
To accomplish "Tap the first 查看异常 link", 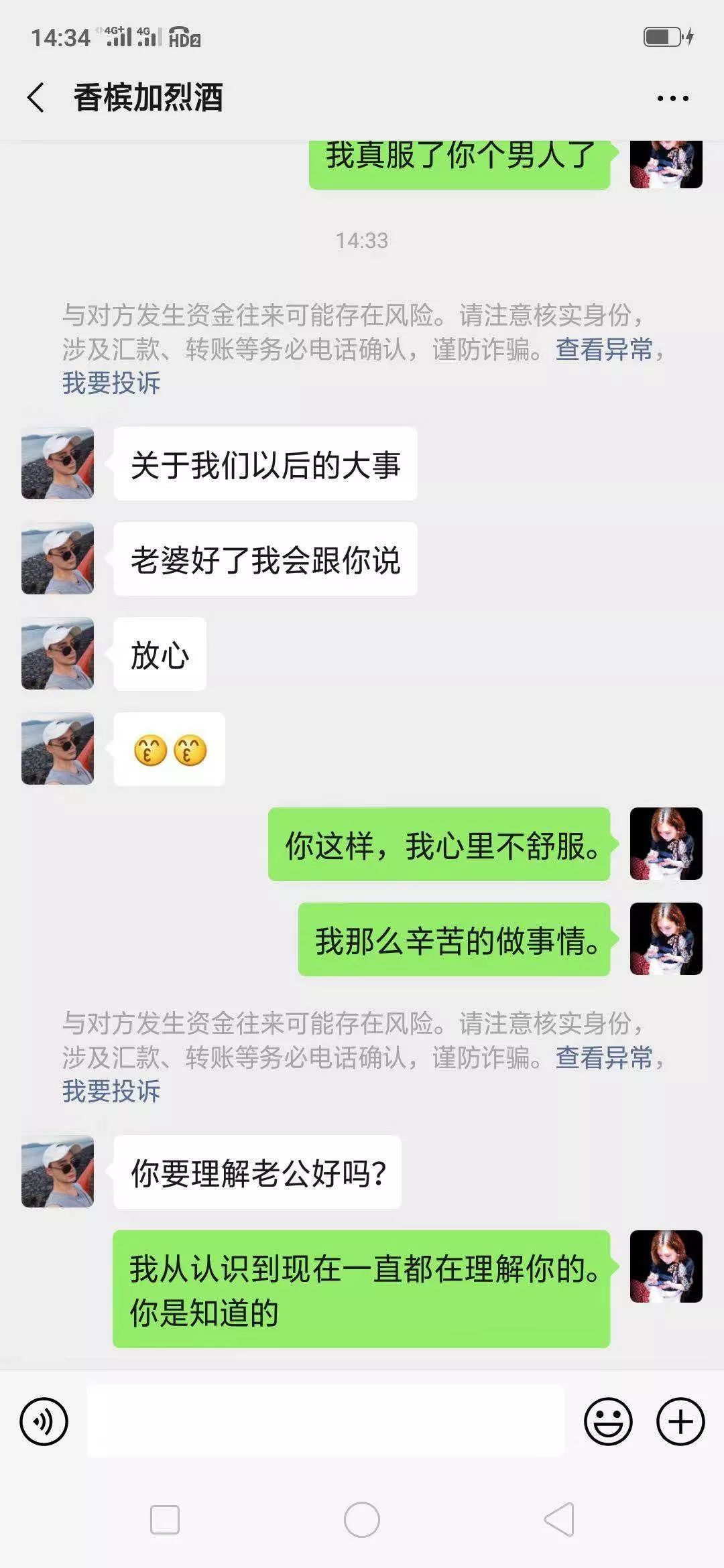I will pos(603,349).
